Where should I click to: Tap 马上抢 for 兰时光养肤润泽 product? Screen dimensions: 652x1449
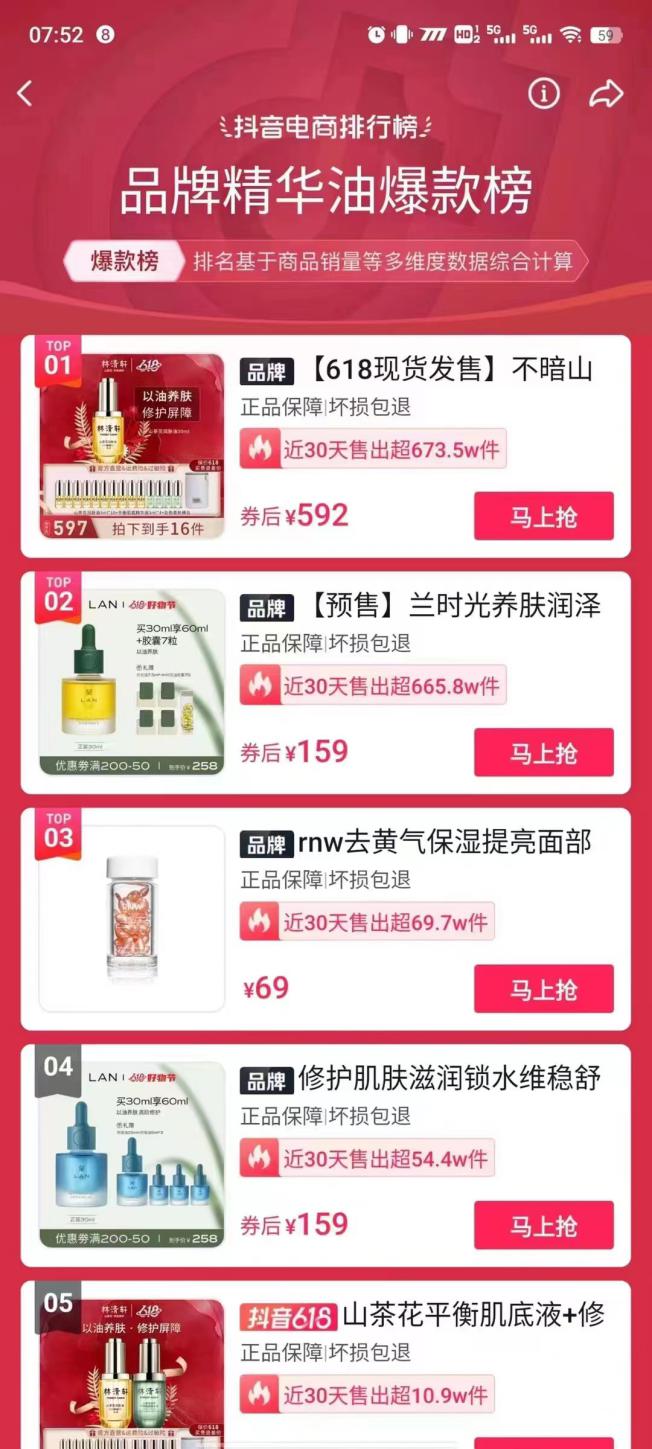click(x=543, y=752)
